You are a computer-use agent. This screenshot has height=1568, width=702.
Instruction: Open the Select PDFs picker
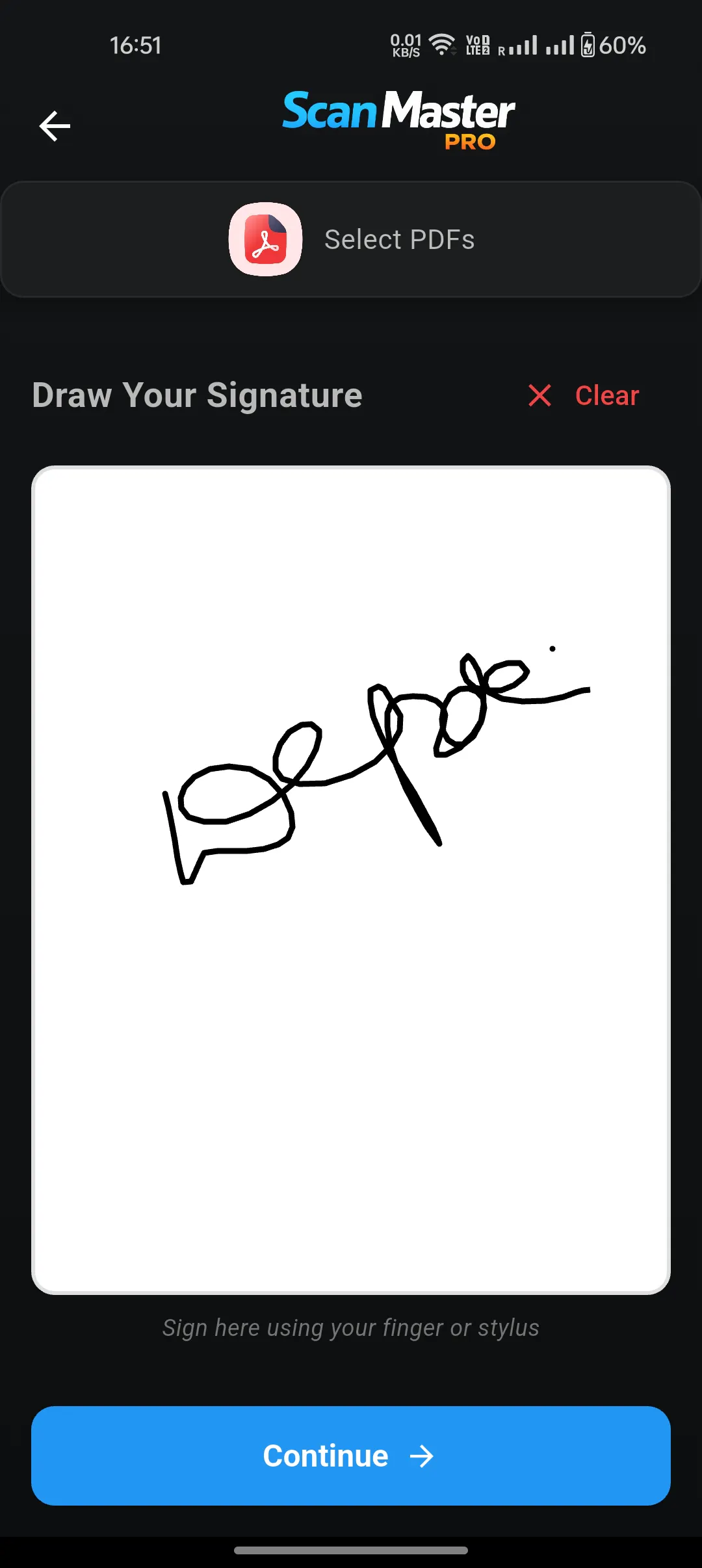(351, 239)
